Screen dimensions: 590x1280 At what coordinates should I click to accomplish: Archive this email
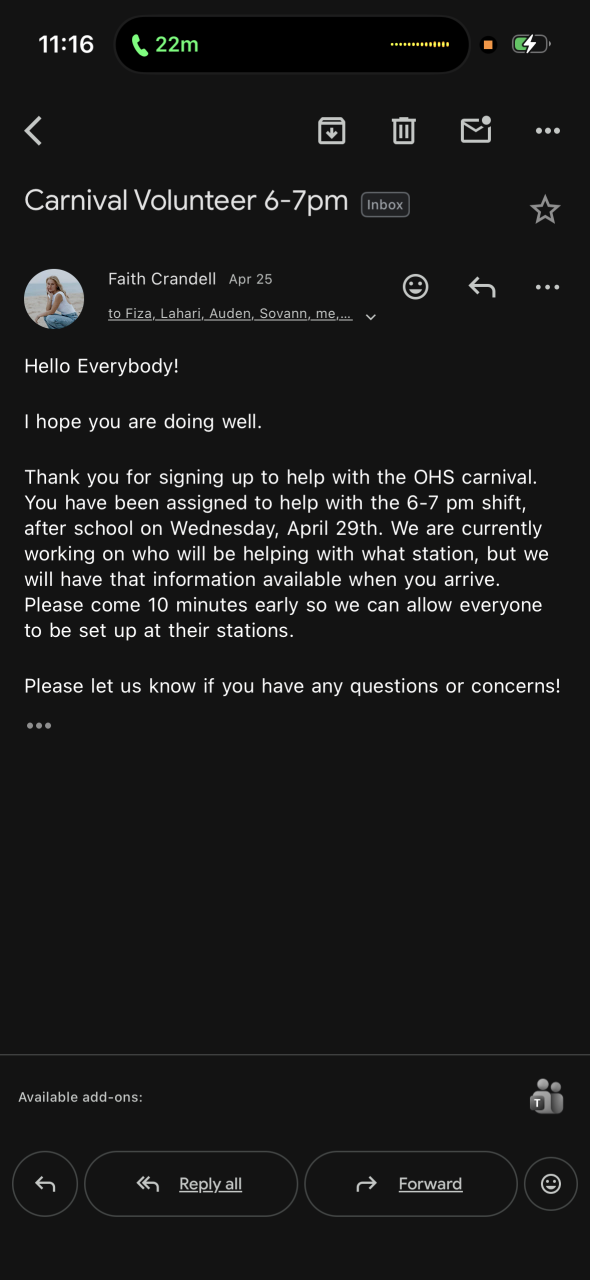(x=332, y=130)
